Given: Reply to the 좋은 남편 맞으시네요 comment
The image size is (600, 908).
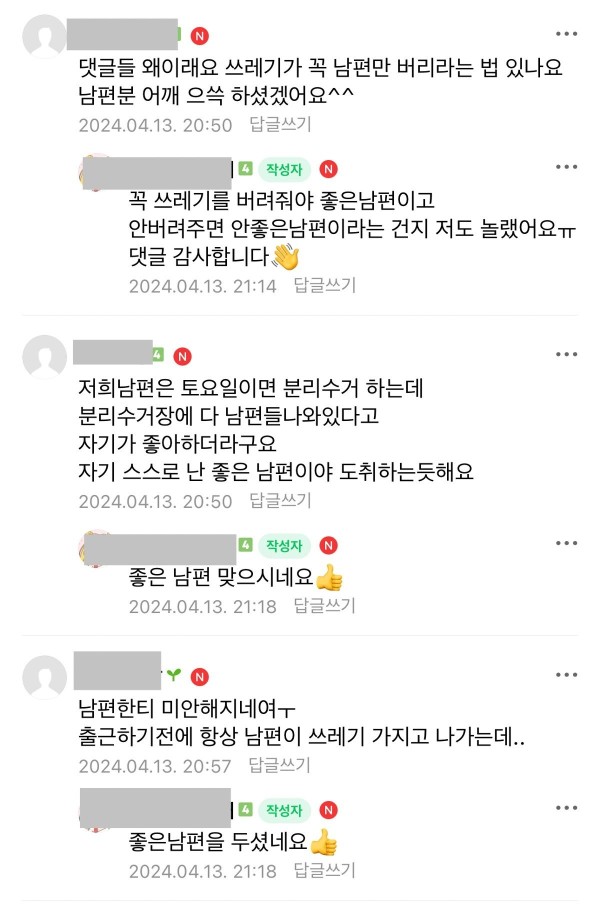Looking at the screenshot, I should (x=324, y=605).
